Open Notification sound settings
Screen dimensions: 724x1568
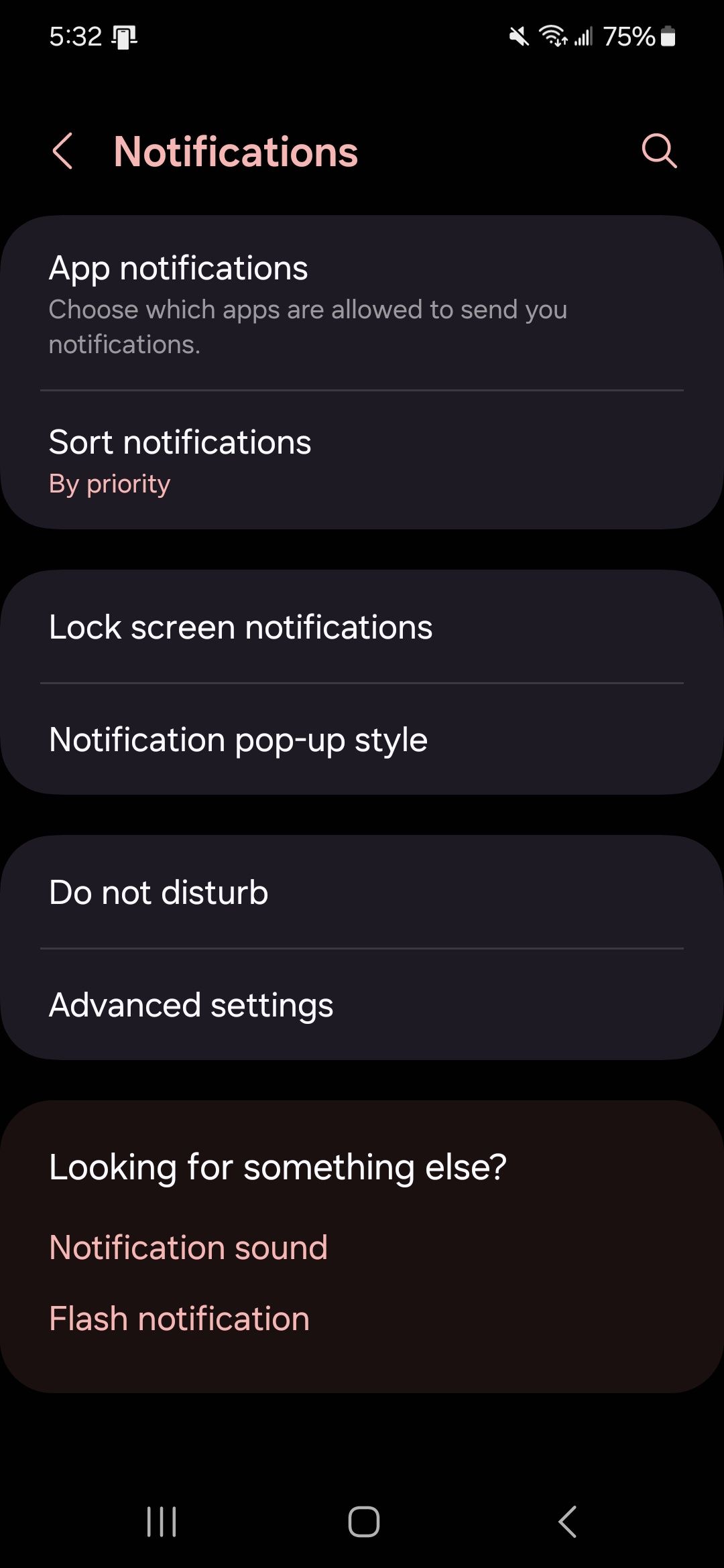(x=189, y=1246)
